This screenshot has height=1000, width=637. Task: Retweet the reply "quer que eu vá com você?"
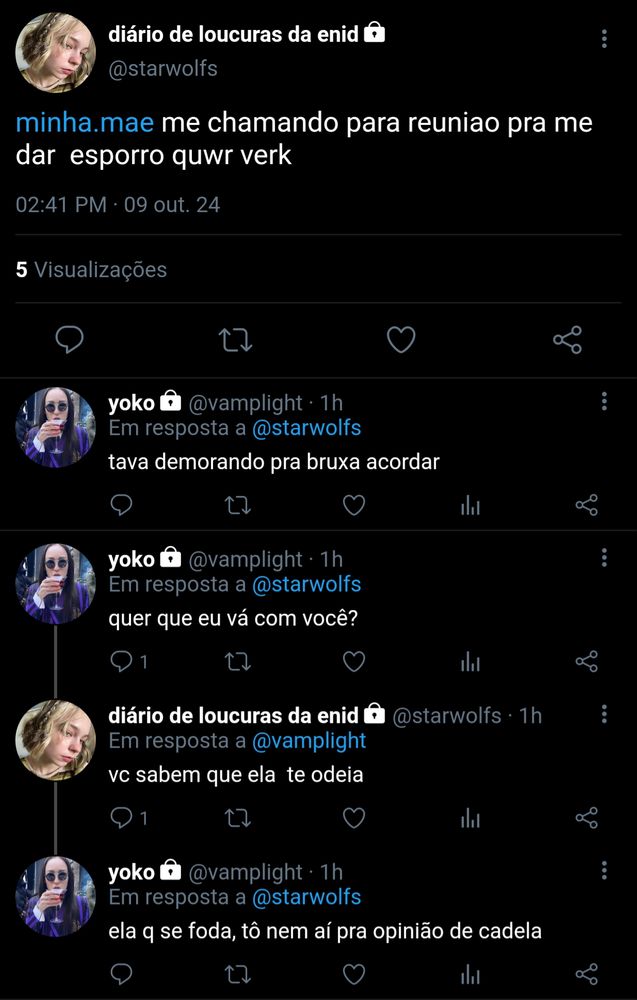(237, 662)
